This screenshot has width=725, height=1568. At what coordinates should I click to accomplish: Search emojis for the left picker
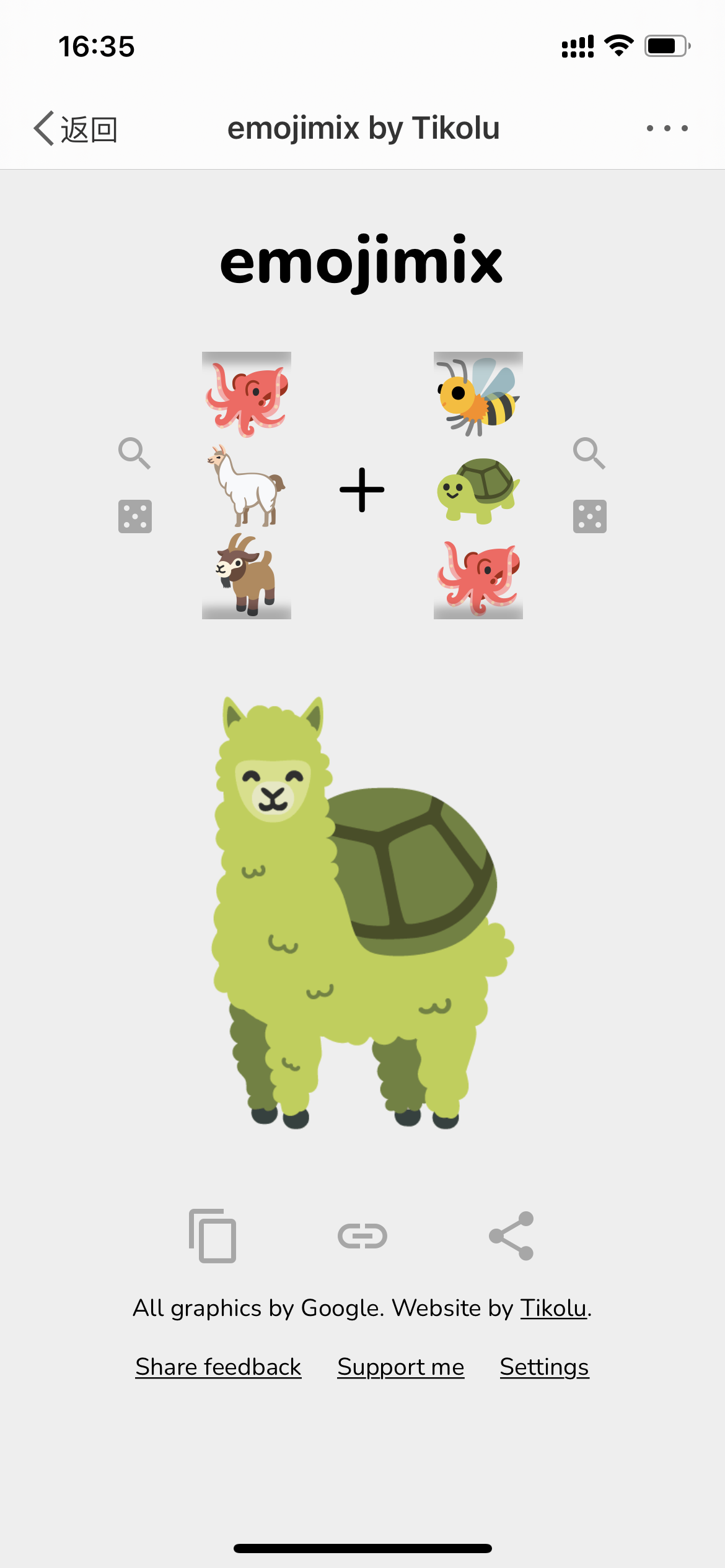tap(134, 453)
